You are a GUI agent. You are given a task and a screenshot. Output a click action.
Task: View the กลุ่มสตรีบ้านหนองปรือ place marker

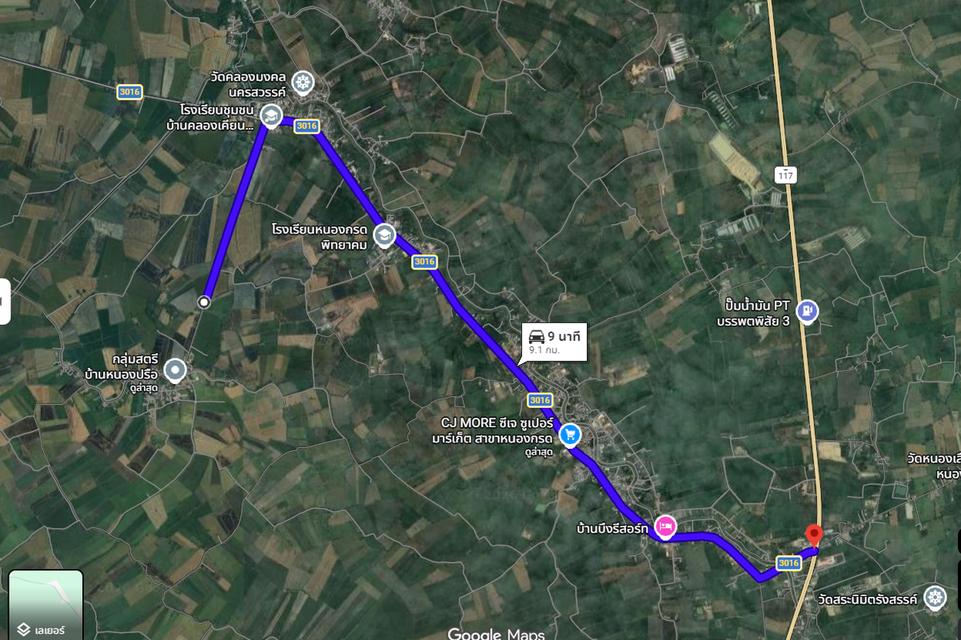175,371
